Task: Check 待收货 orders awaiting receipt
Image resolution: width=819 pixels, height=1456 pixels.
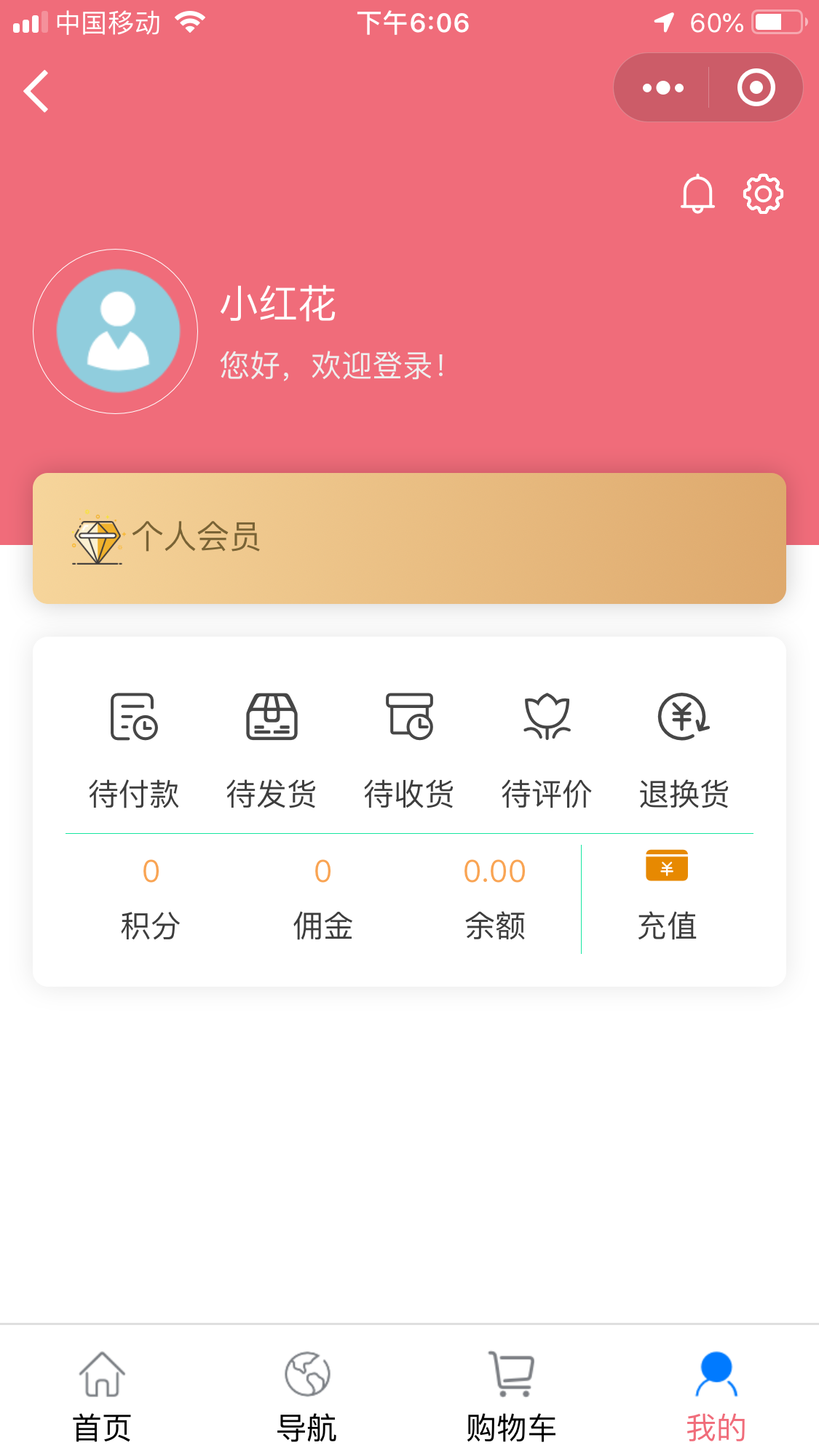Action: (x=409, y=749)
